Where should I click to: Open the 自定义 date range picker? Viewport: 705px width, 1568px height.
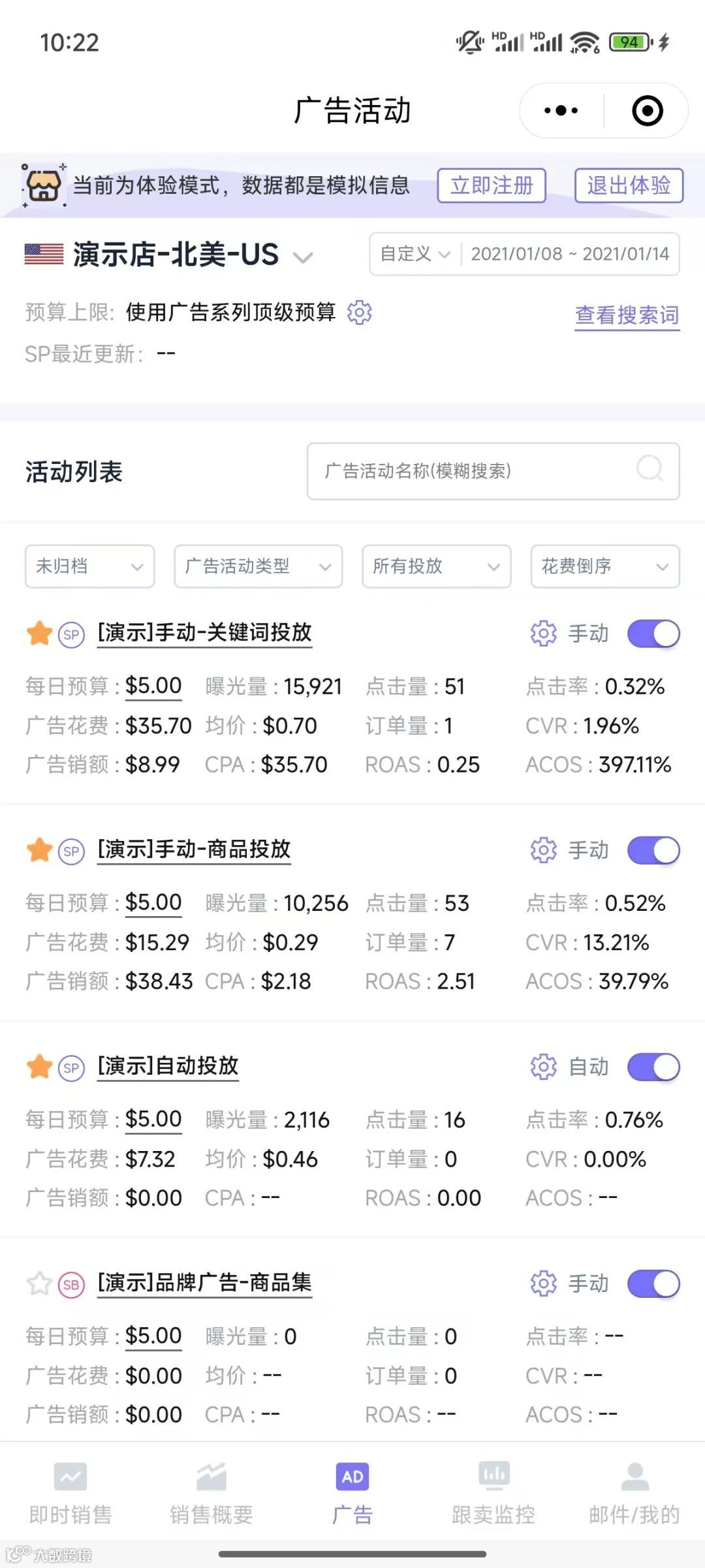tap(415, 254)
